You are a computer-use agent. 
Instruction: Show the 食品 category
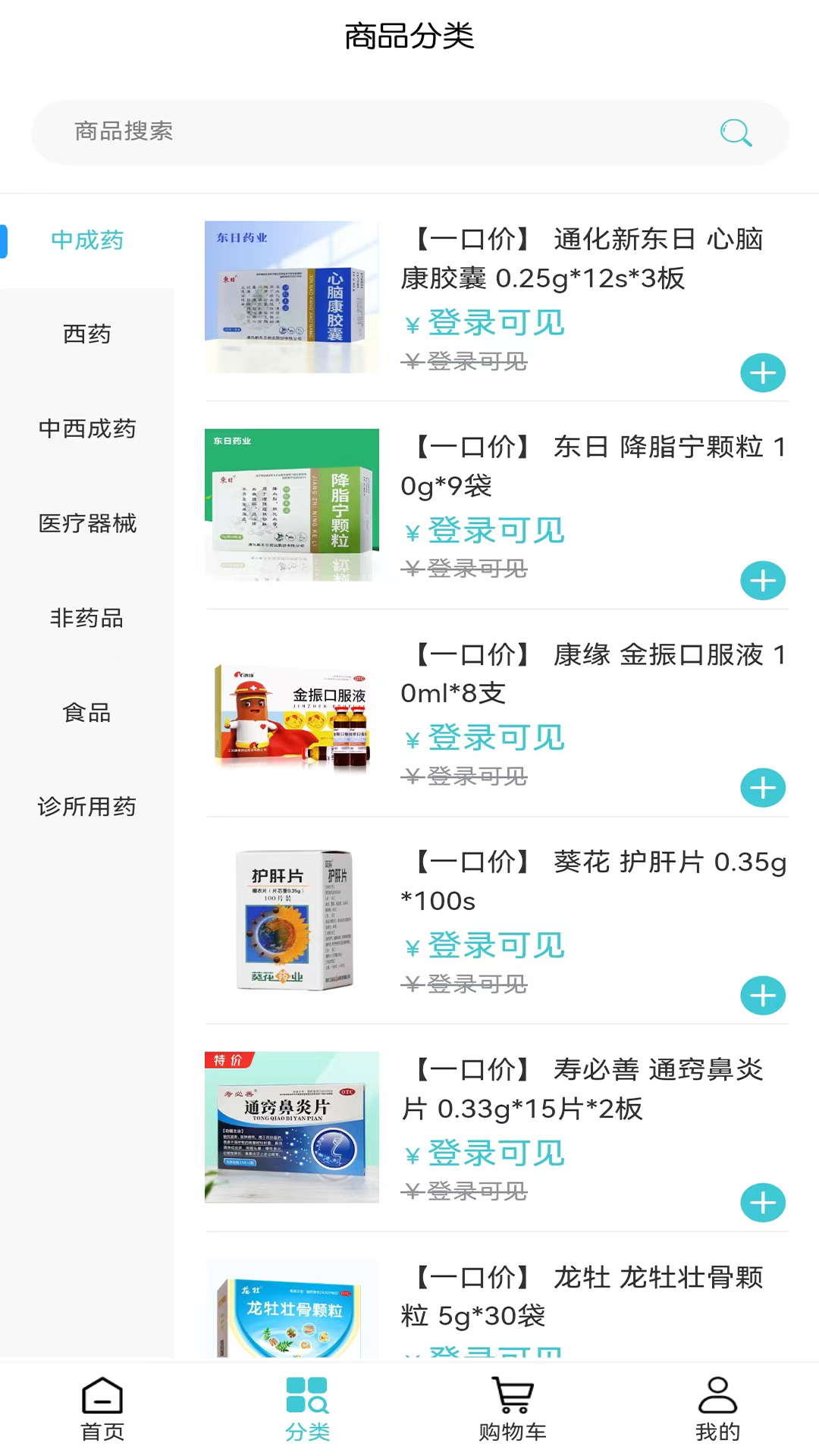tap(87, 713)
